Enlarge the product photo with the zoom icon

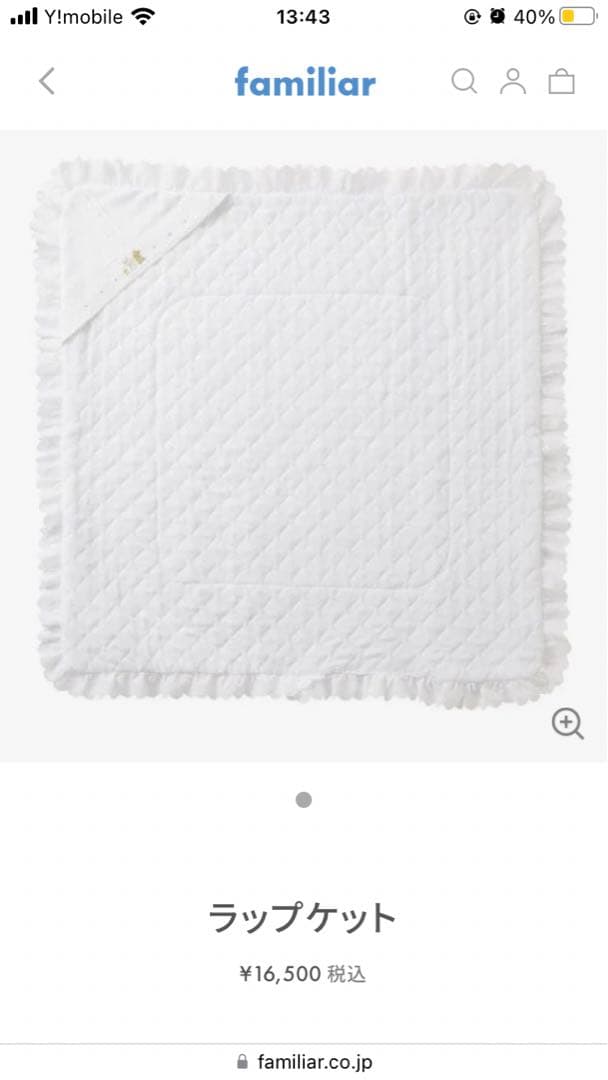pyautogui.click(x=568, y=723)
